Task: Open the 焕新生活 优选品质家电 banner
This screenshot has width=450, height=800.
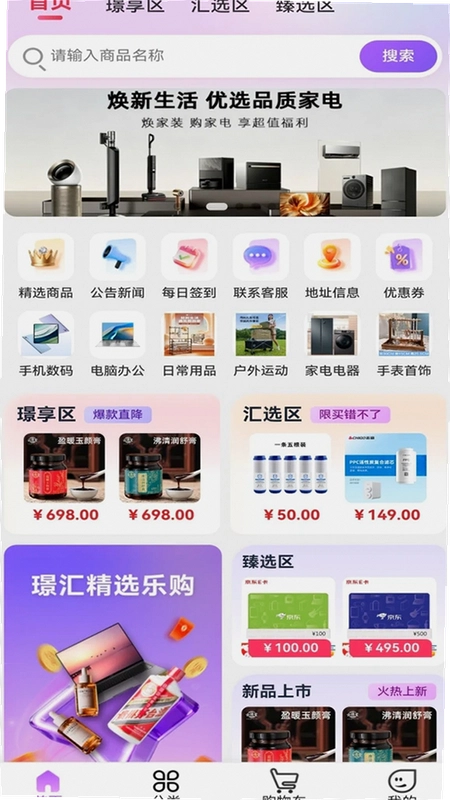Action: pos(225,152)
